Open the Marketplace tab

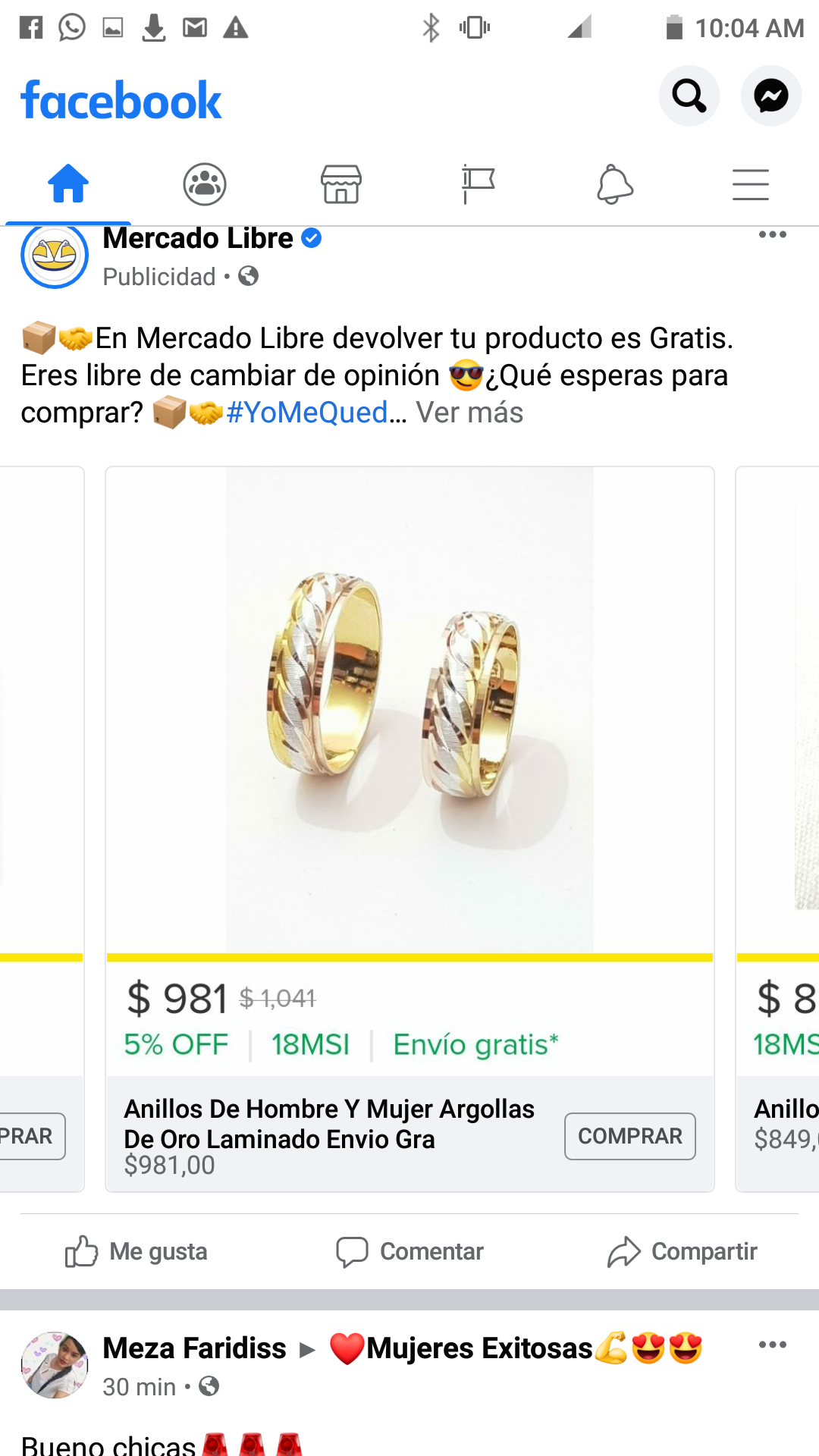tap(341, 184)
